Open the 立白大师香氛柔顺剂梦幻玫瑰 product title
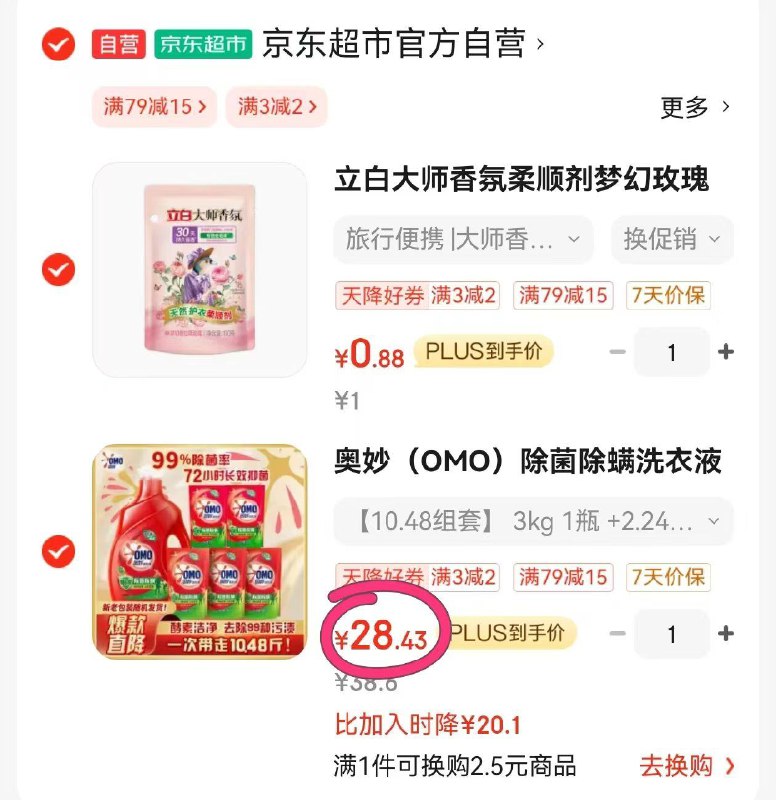This screenshot has height=800, width=776. [x=521, y=180]
